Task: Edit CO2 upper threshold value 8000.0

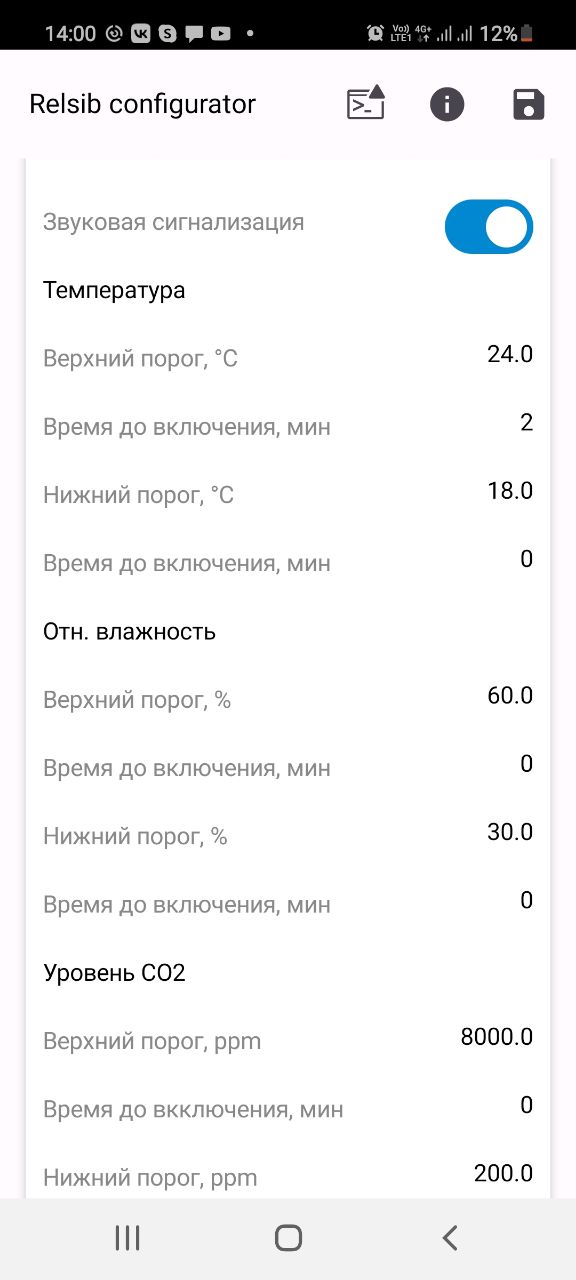Action: click(x=497, y=1037)
